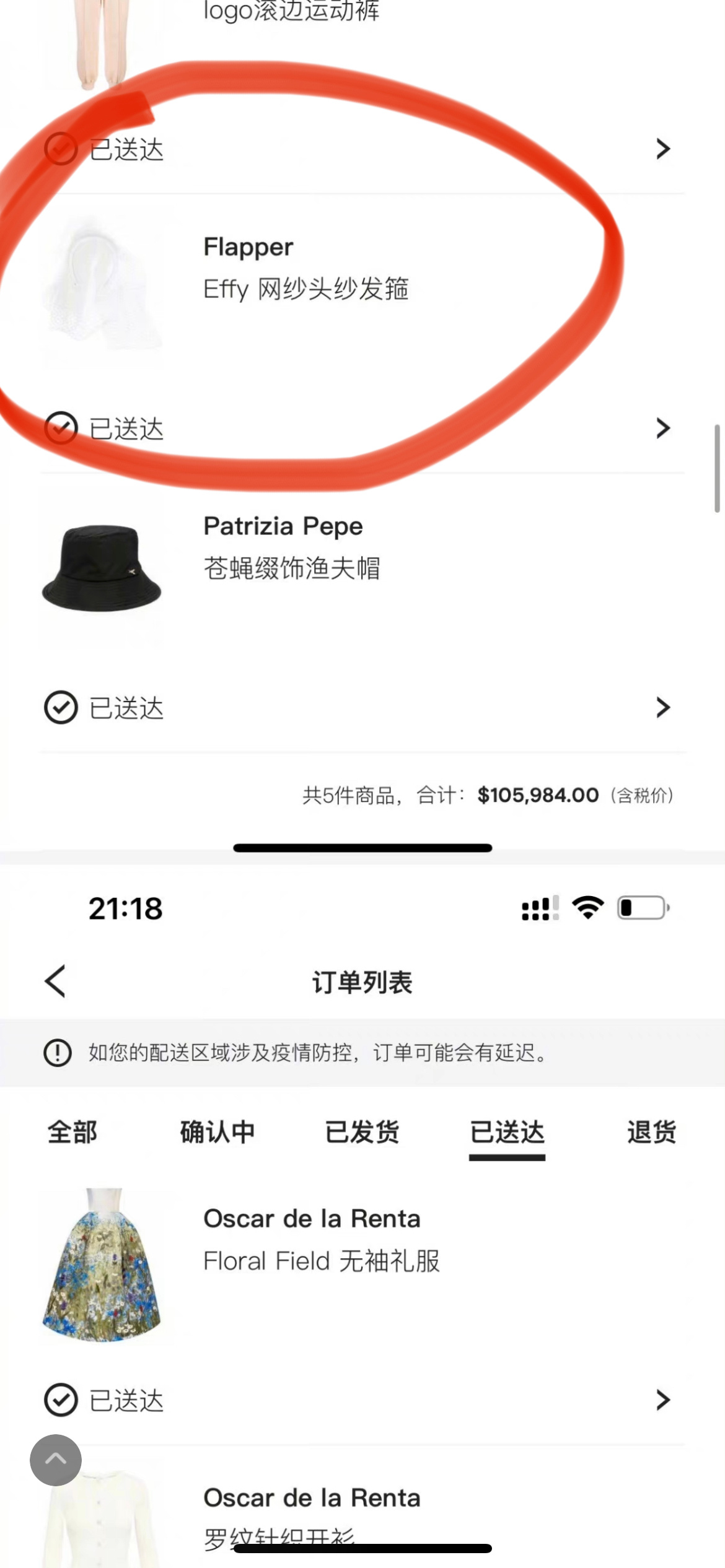Click the delivered checkmark beside the Flapper order

coord(60,426)
